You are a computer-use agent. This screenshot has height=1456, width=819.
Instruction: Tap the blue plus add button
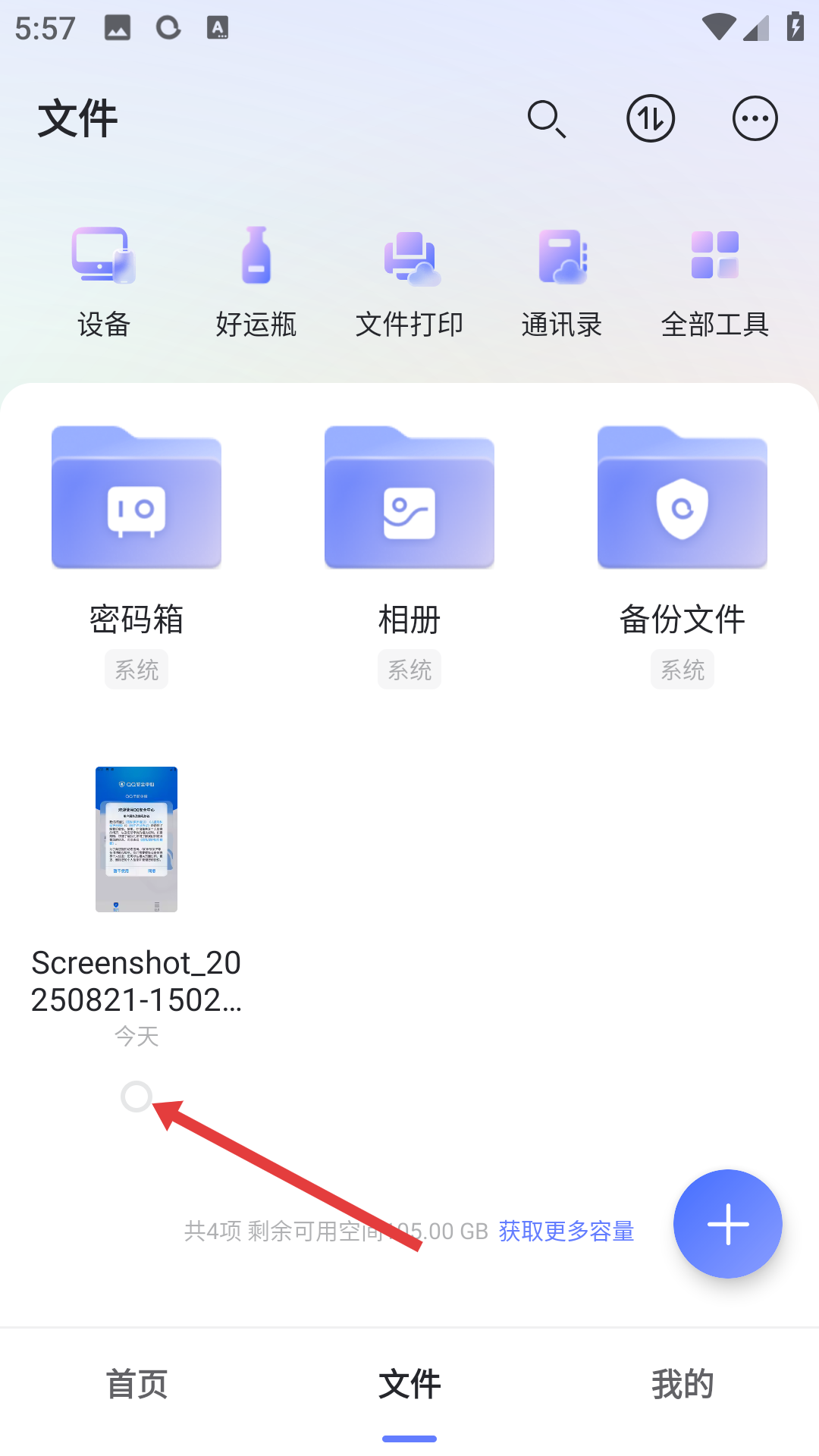coord(727,1224)
